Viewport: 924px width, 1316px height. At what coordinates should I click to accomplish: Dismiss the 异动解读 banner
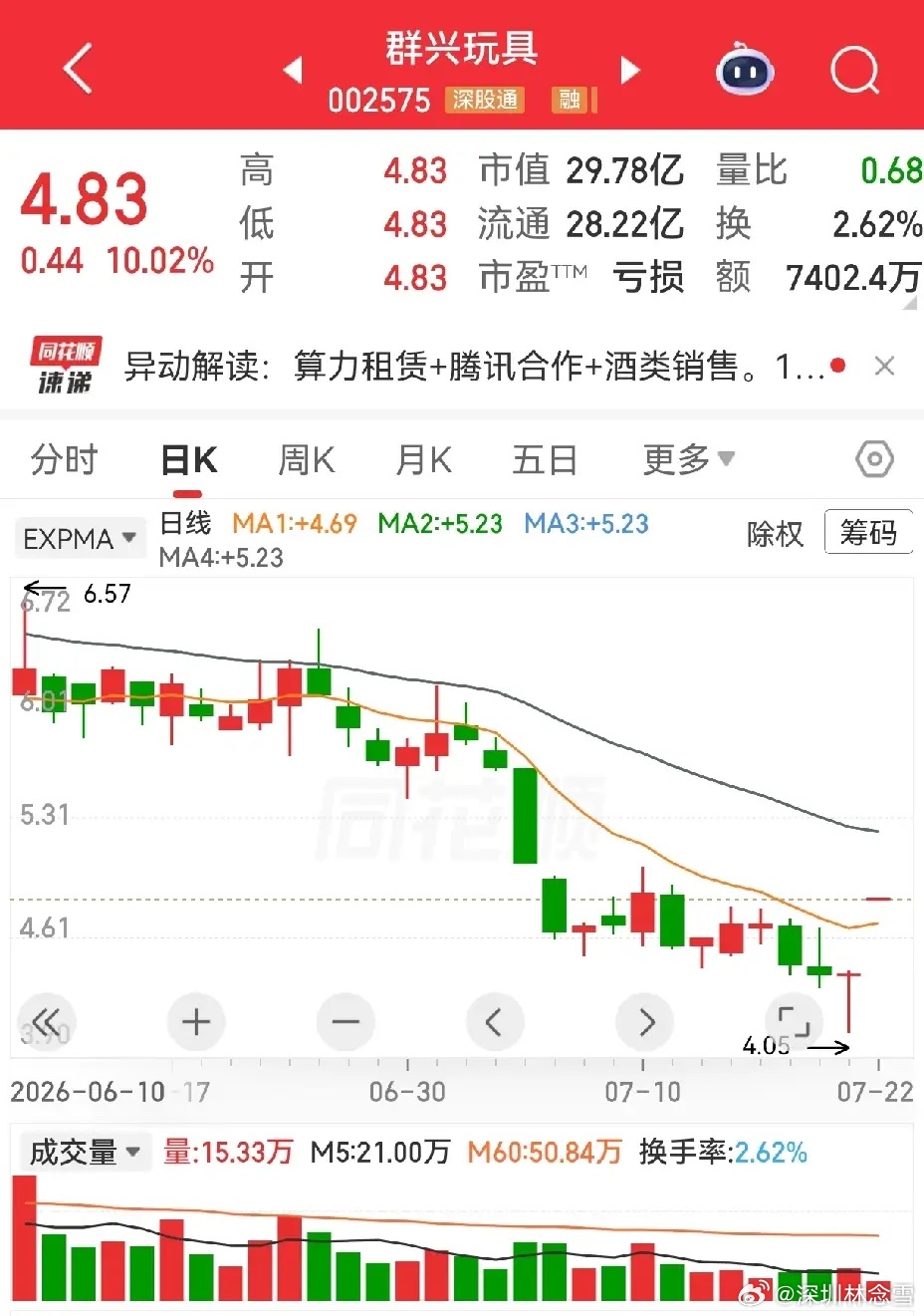tap(884, 366)
